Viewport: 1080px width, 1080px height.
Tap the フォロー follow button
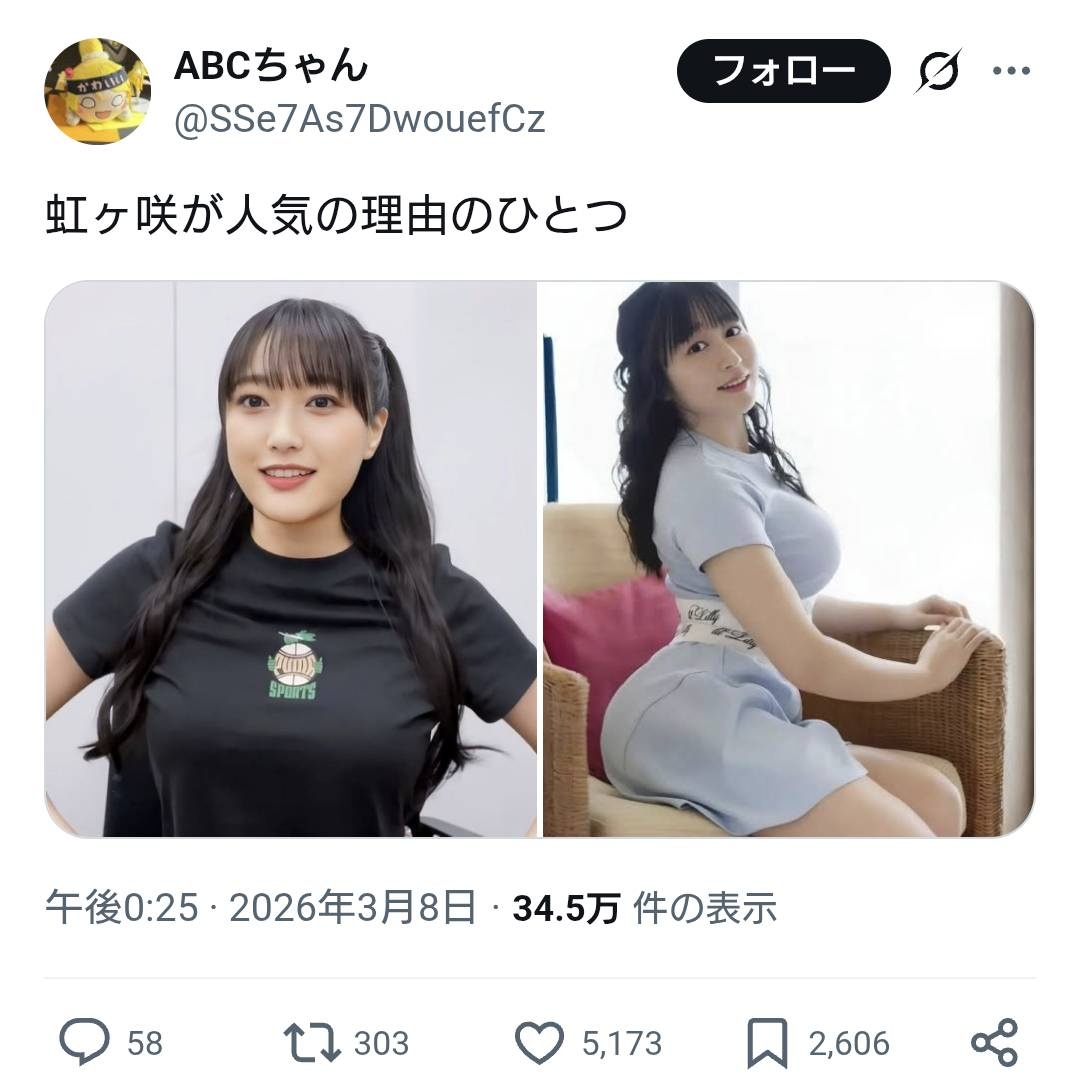click(783, 71)
